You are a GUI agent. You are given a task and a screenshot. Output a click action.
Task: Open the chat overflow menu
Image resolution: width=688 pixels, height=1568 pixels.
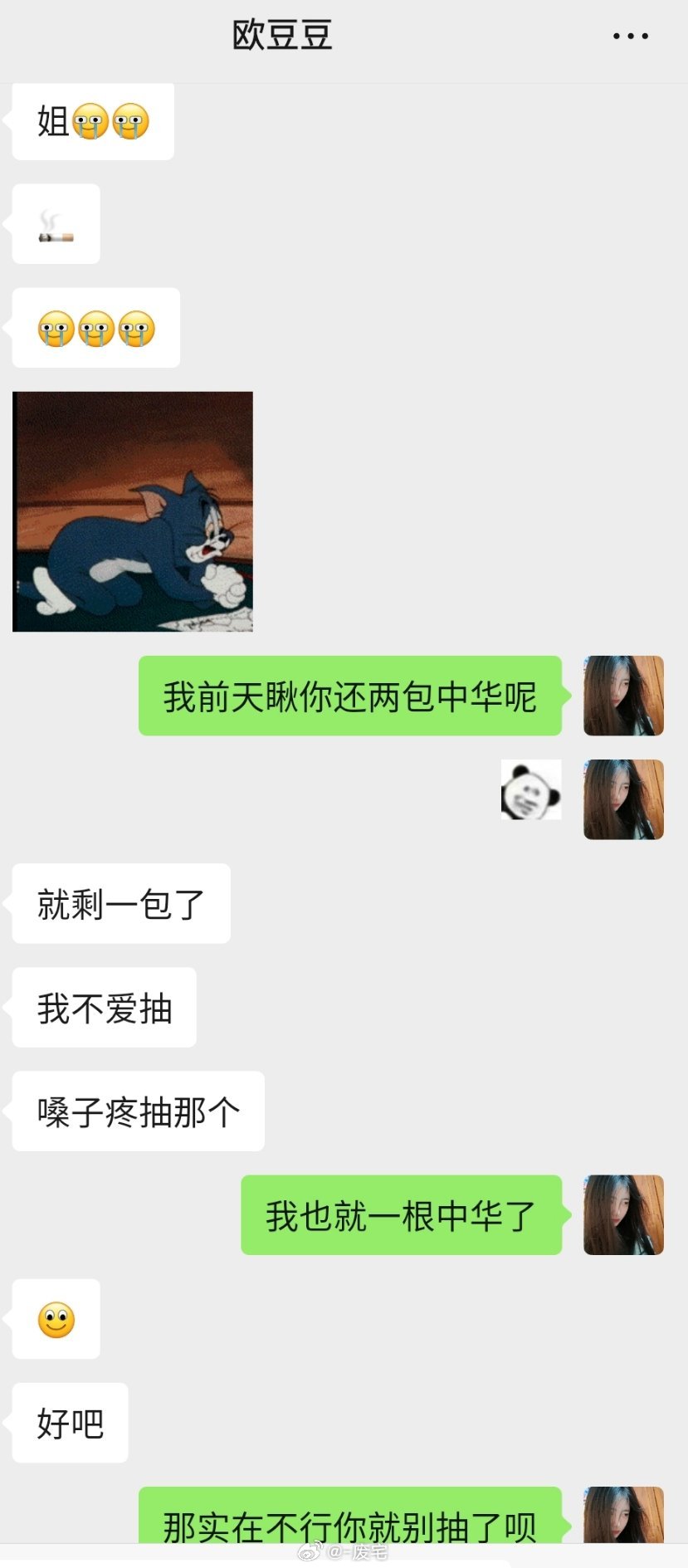pos(630,37)
